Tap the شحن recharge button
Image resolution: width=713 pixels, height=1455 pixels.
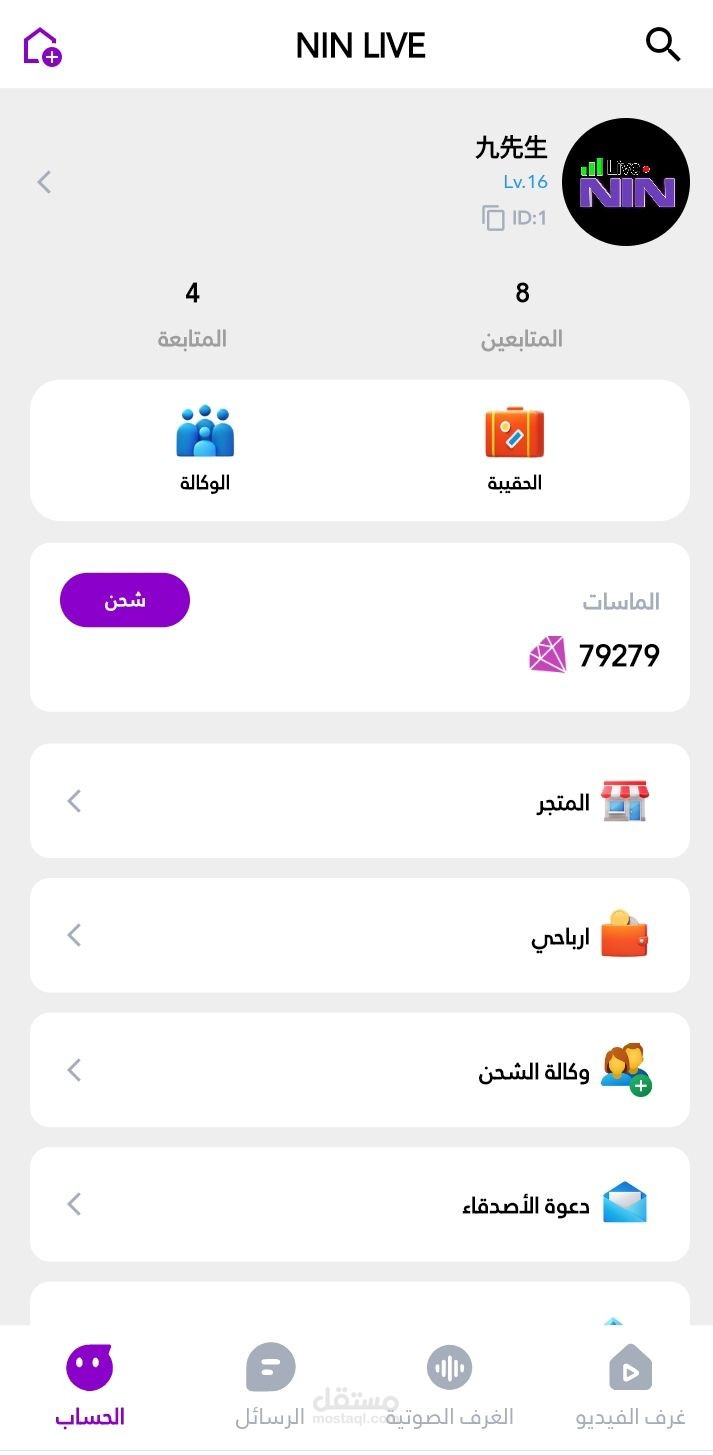click(x=125, y=600)
